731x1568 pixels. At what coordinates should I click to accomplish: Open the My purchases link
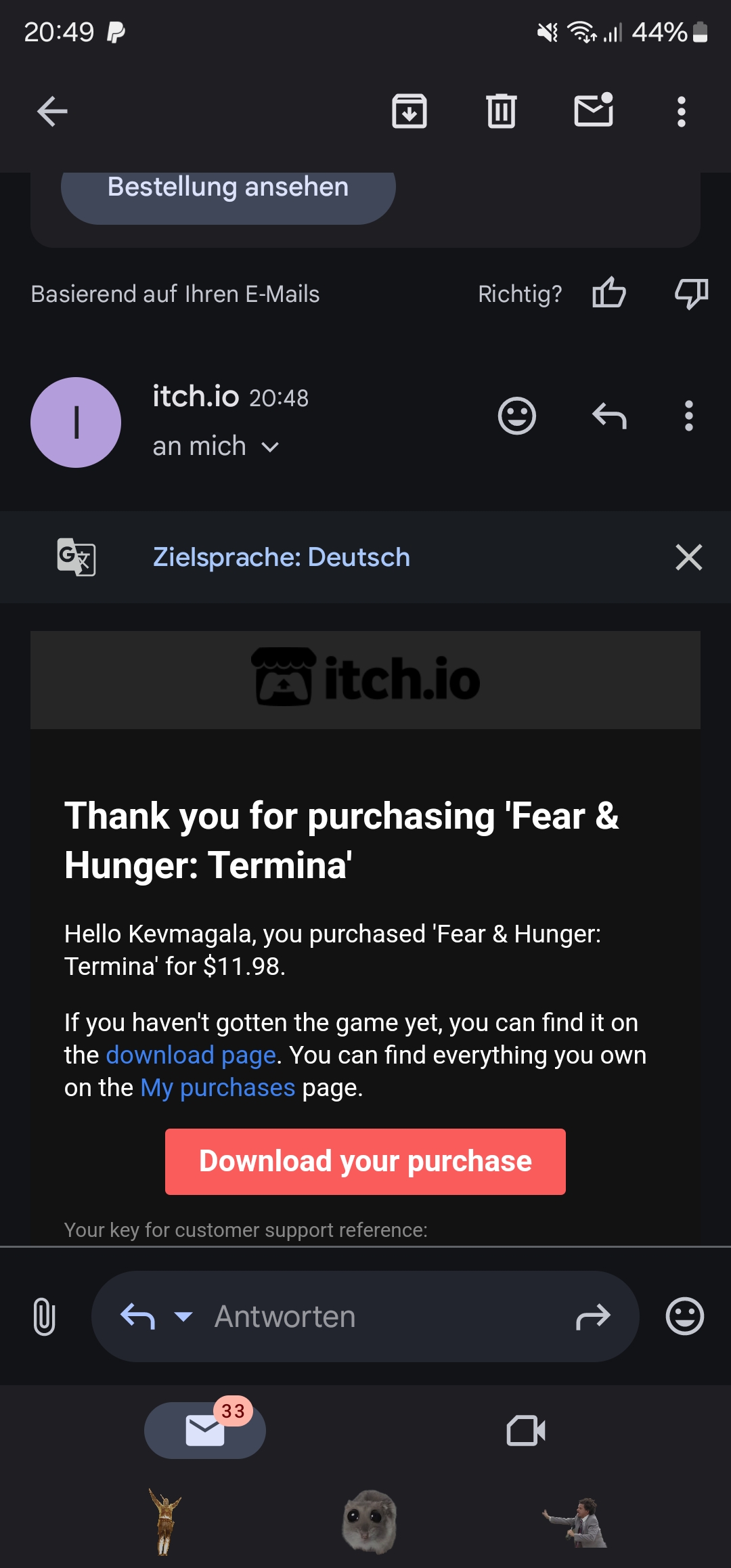pos(217,1087)
